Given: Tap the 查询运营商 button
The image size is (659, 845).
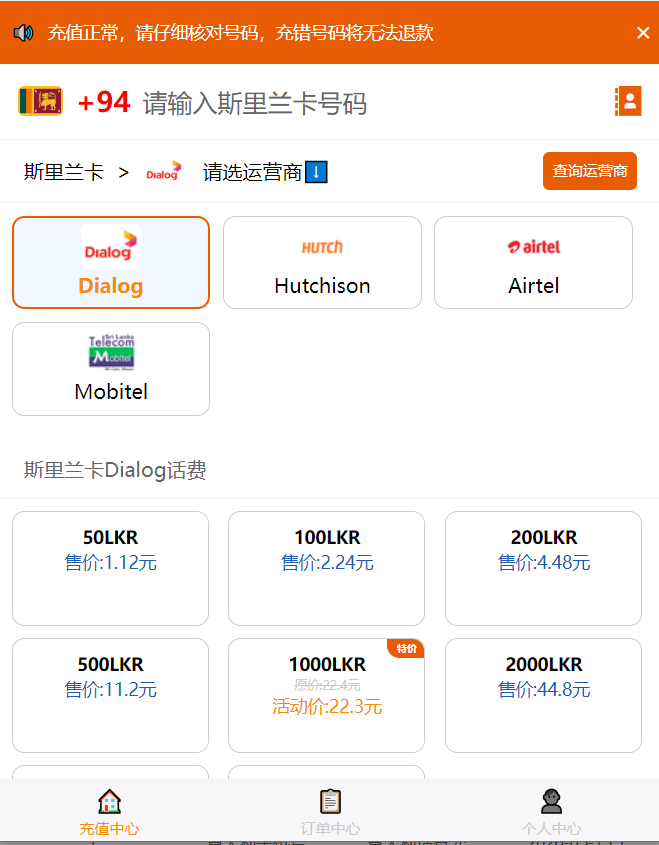Looking at the screenshot, I should (589, 171).
